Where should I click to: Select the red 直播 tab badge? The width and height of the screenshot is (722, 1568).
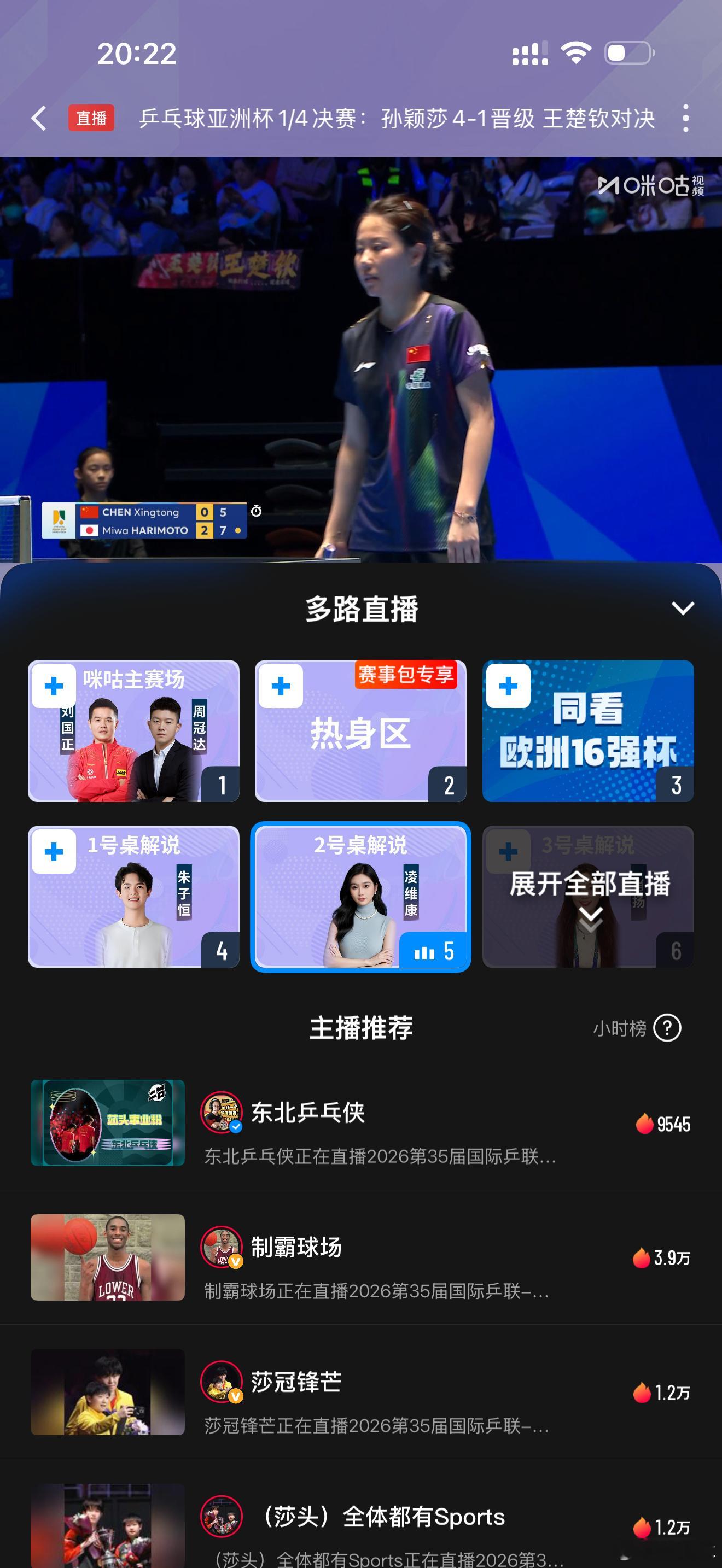pyautogui.click(x=91, y=119)
